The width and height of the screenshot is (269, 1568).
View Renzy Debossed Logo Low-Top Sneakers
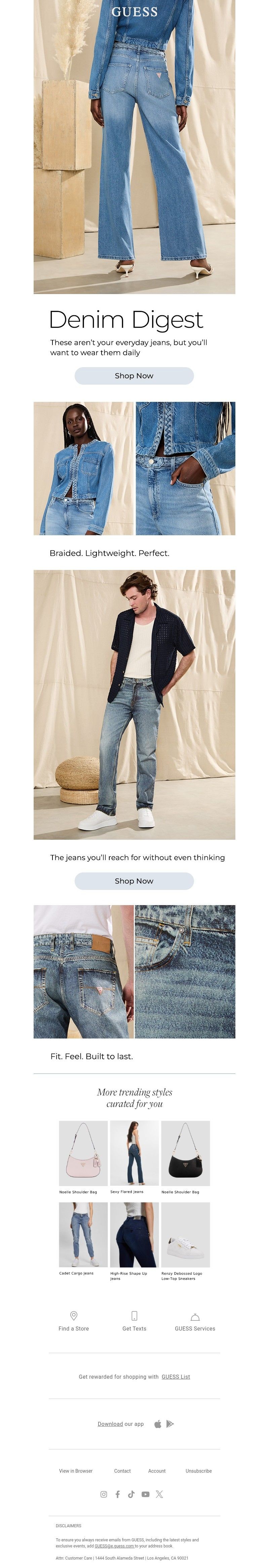tap(185, 1235)
